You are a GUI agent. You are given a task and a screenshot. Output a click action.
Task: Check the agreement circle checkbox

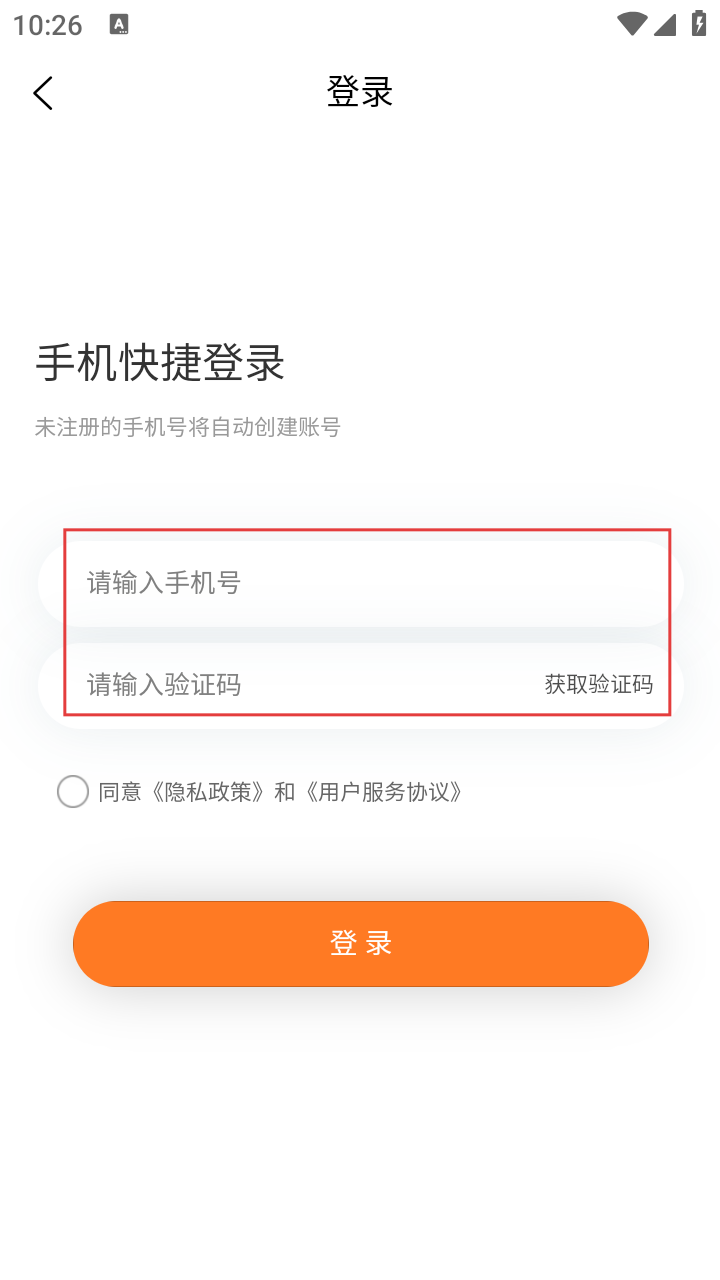(73, 792)
